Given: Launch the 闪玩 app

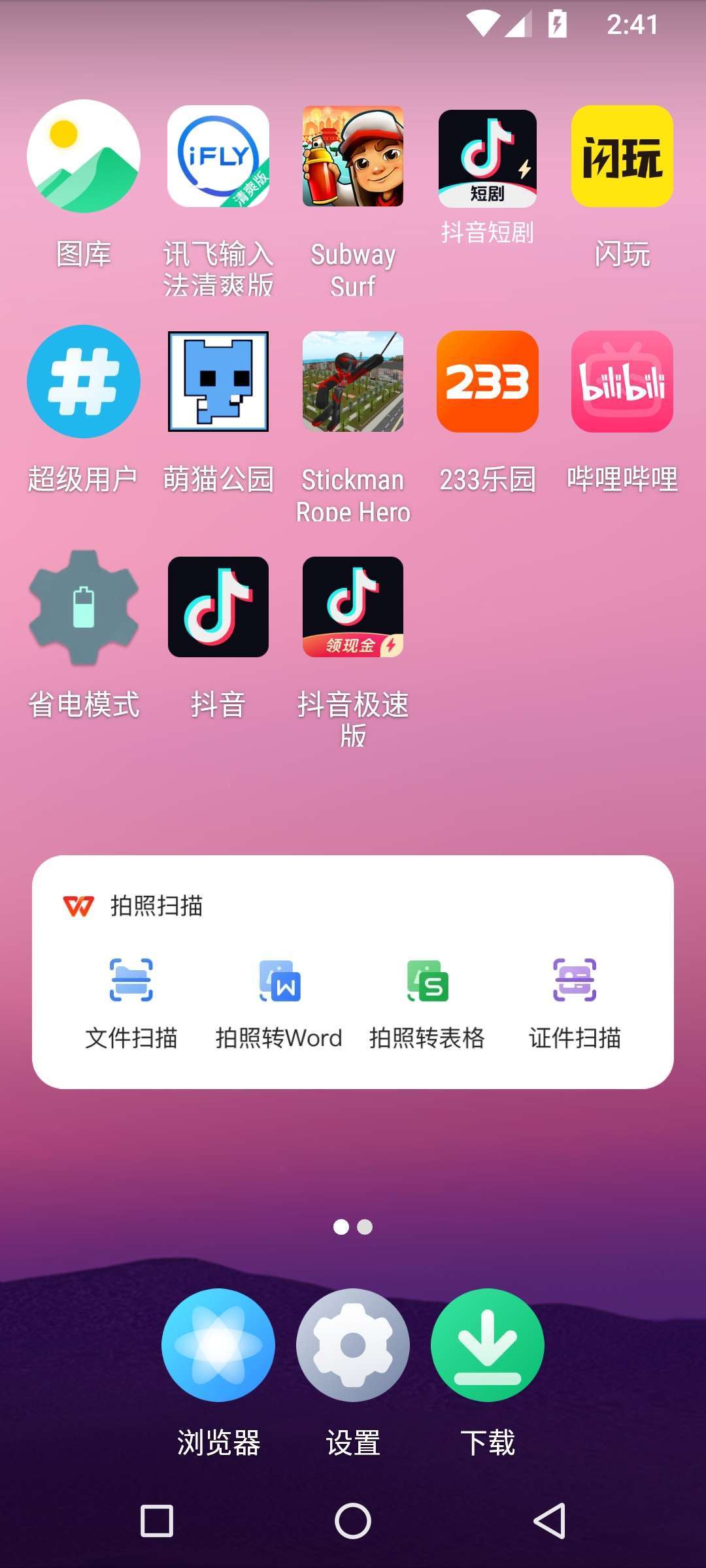Looking at the screenshot, I should click(x=622, y=157).
